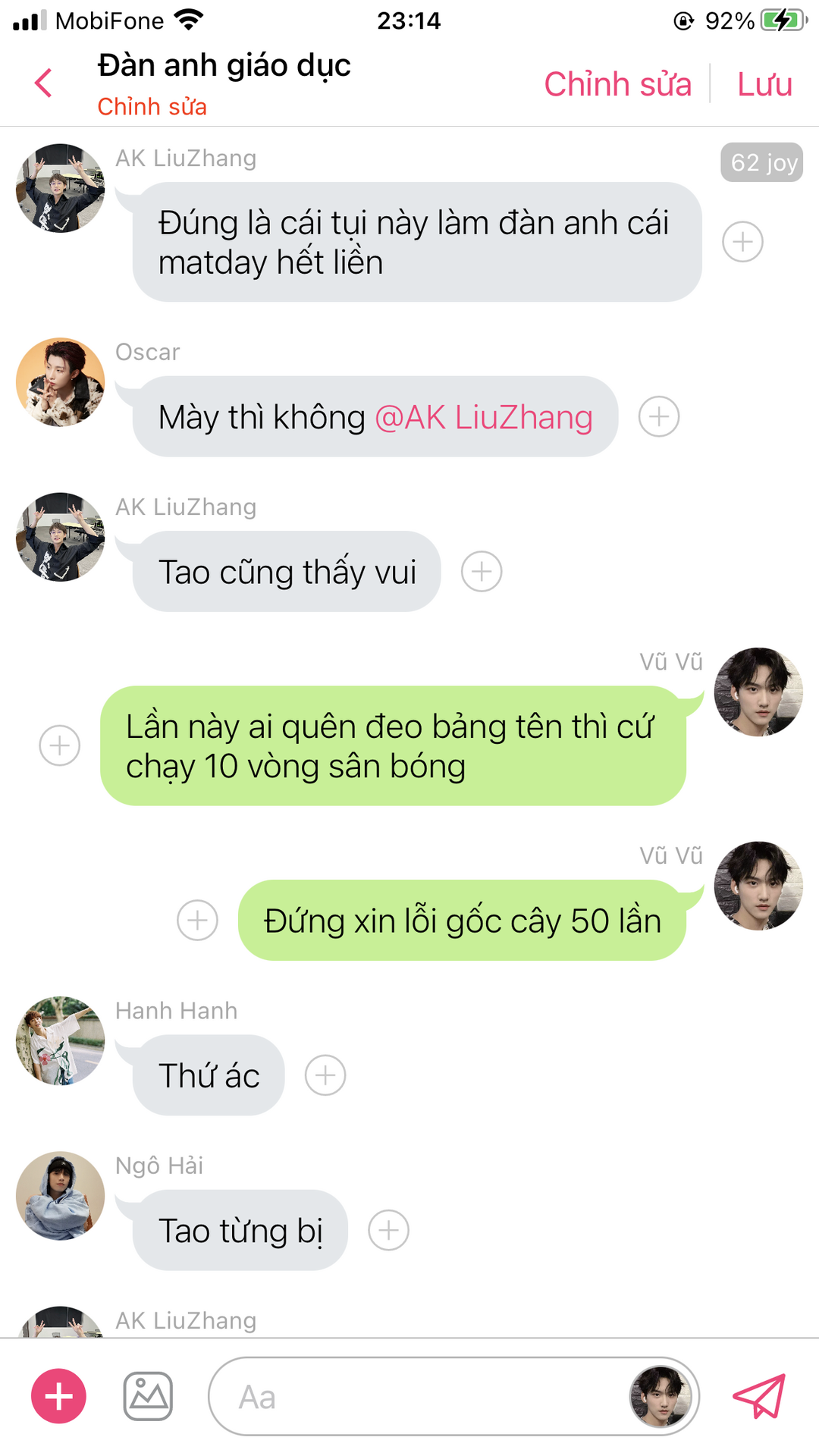Open the image picker icon
Image resolution: width=819 pixels, height=1456 pixels.
(x=148, y=1396)
